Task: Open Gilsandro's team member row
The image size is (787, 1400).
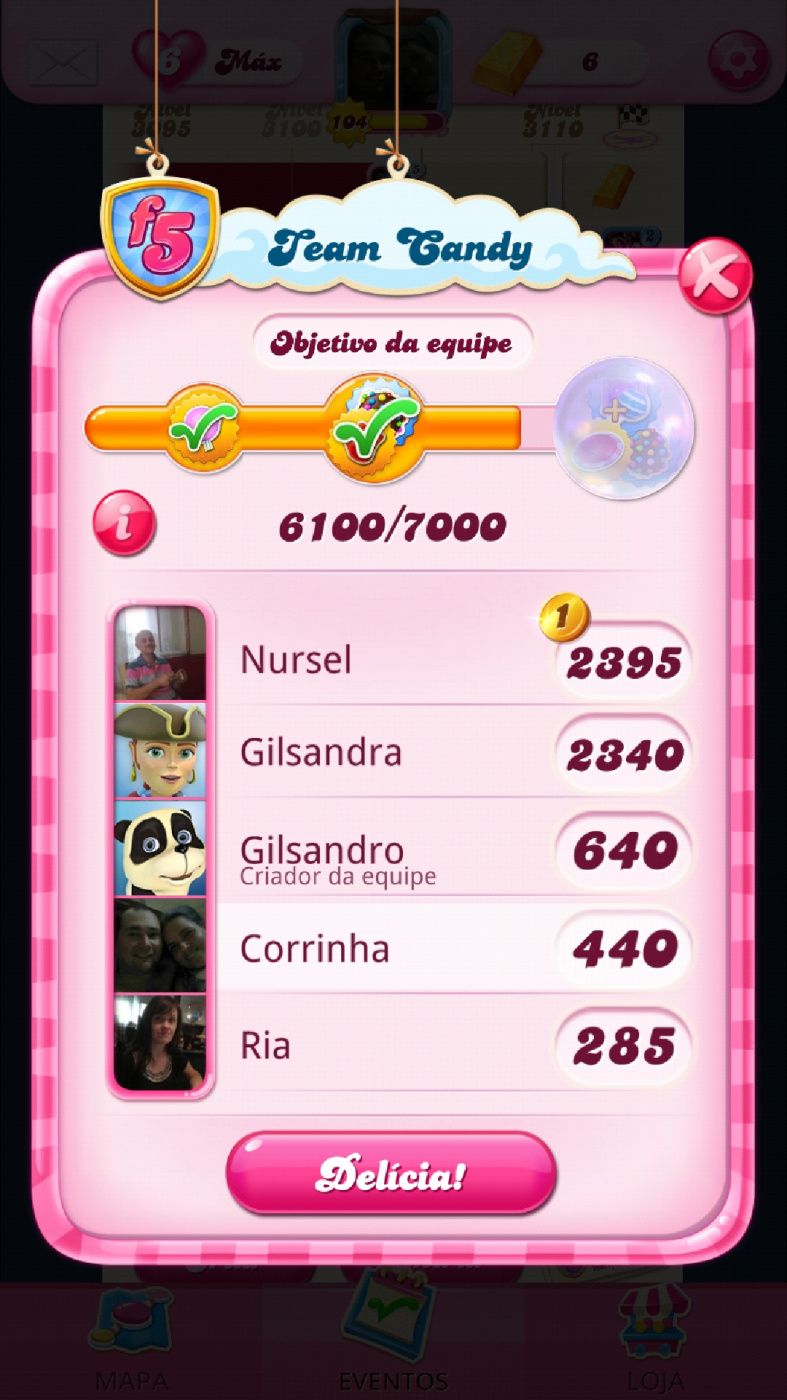Action: pos(400,851)
